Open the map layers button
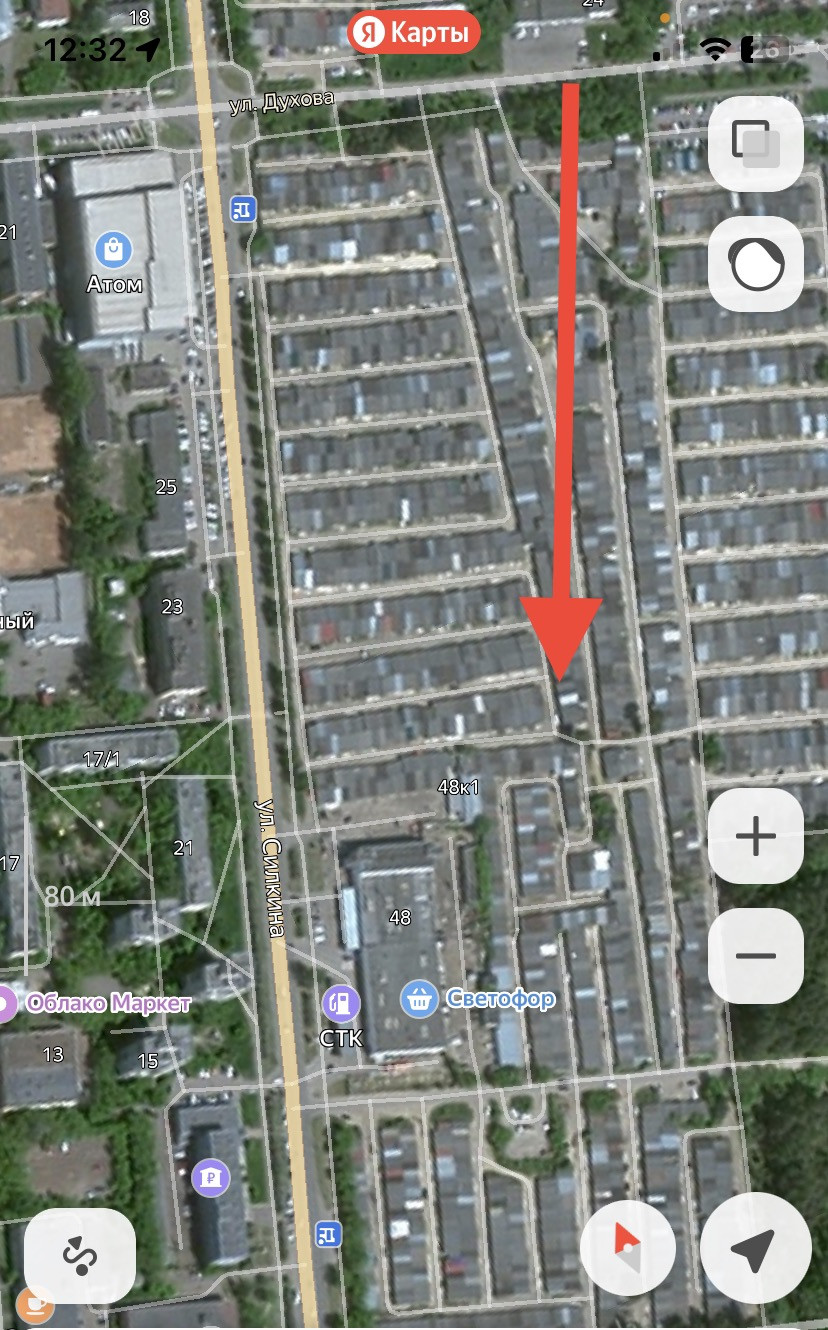The height and width of the screenshot is (1330, 828). pos(755,143)
